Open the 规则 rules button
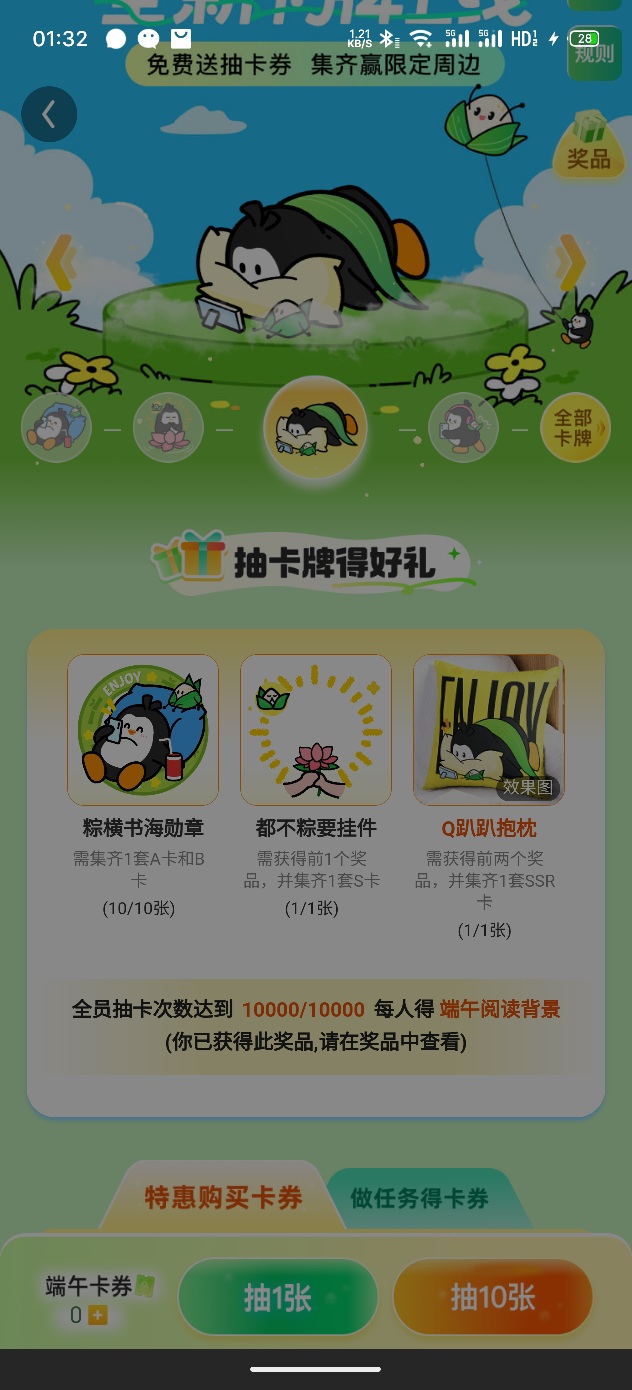This screenshot has width=632, height=1390. [595, 52]
